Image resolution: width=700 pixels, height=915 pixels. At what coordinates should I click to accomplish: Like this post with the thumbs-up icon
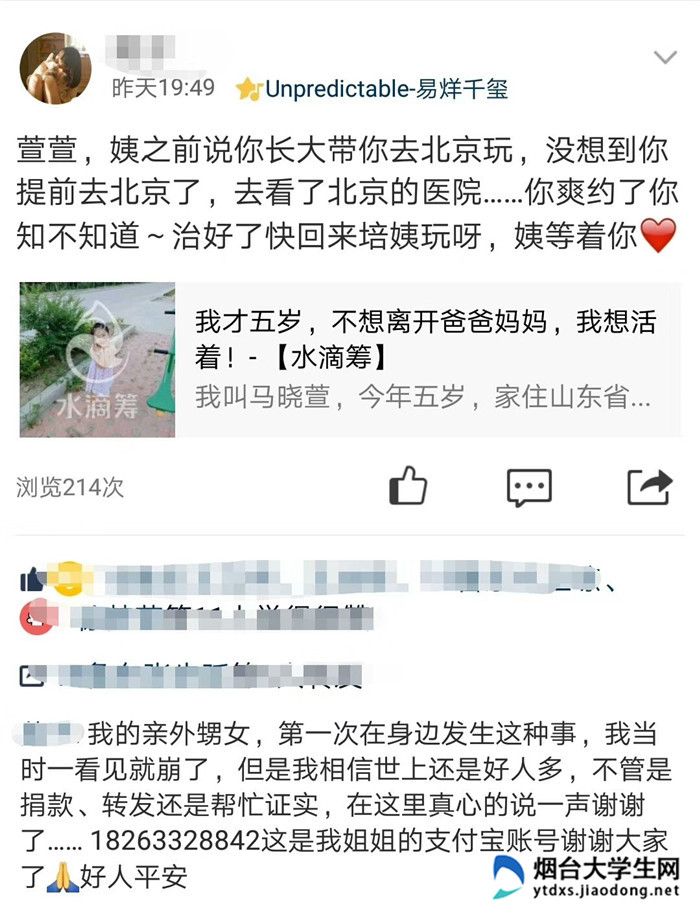(408, 486)
